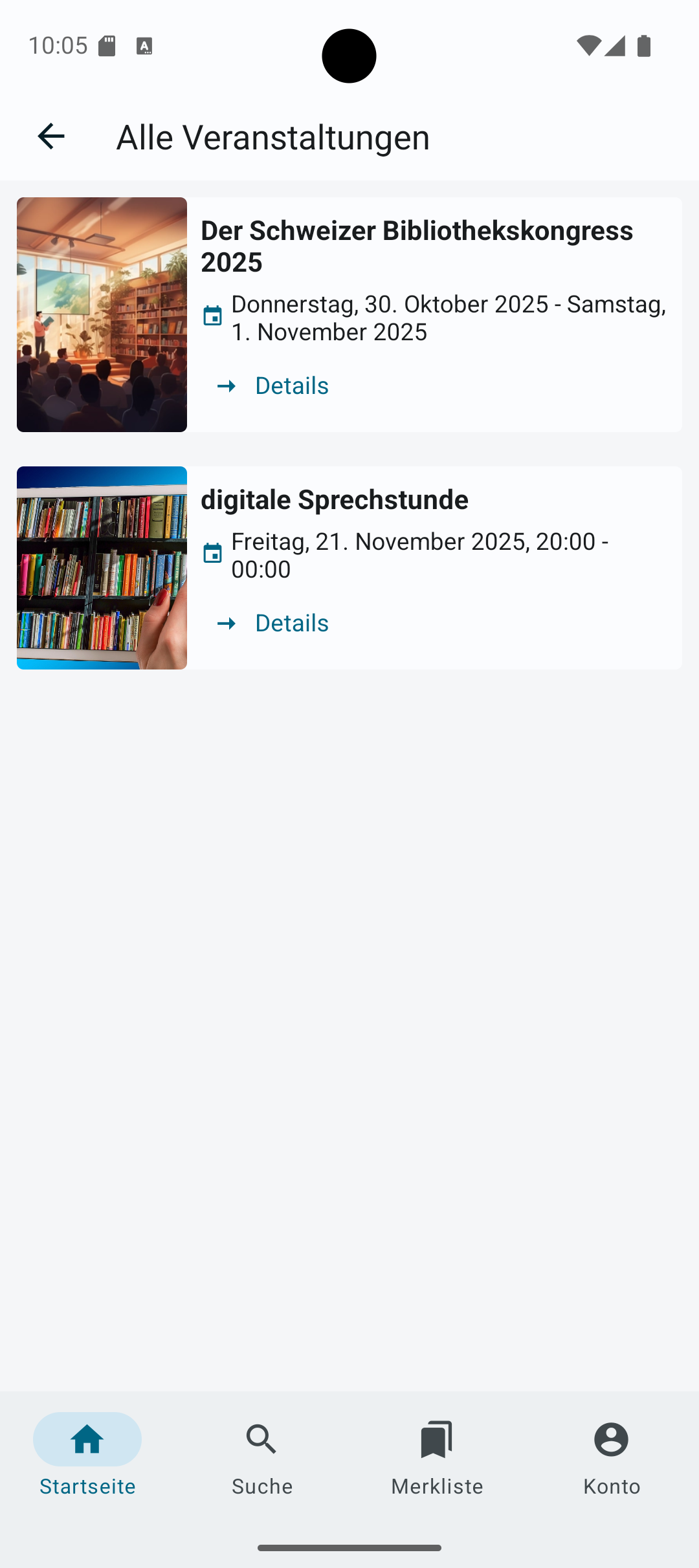Image resolution: width=699 pixels, height=1568 pixels.
Task: Click the arrow icon before digitale Sprechstunde Details
Action: click(x=228, y=624)
